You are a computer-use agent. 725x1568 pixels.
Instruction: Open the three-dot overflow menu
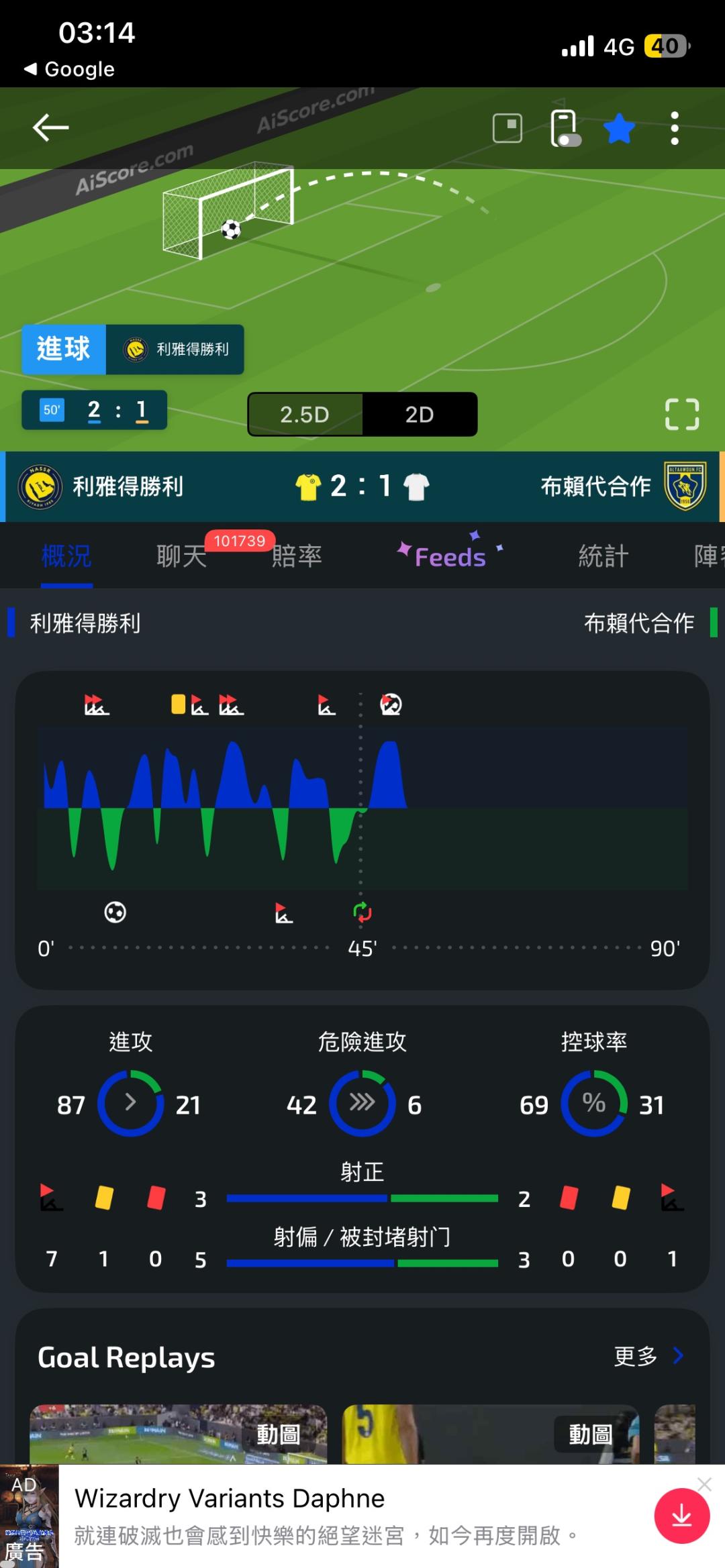pyautogui.click(x=675, y=127)
